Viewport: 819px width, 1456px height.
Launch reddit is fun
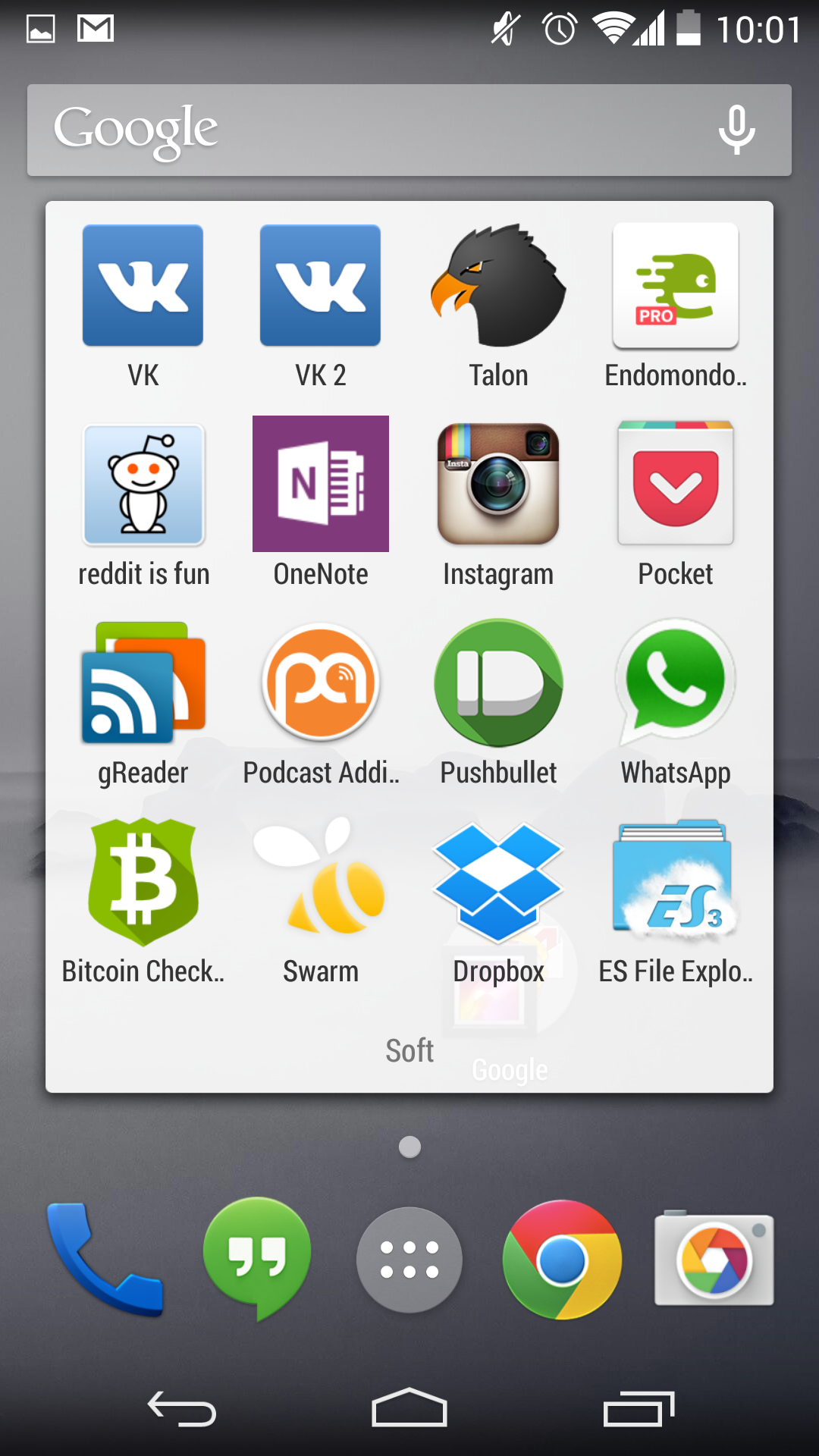143,485
